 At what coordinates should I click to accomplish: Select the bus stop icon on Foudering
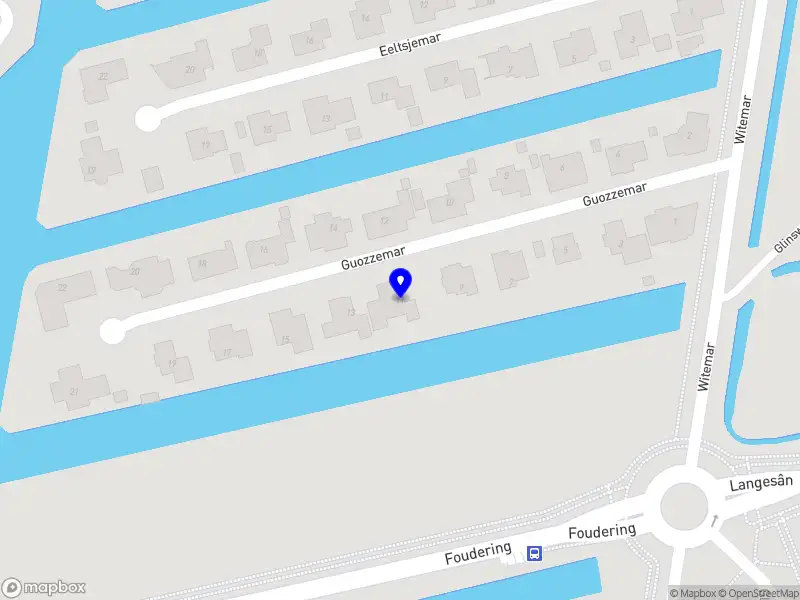[535, 552]
